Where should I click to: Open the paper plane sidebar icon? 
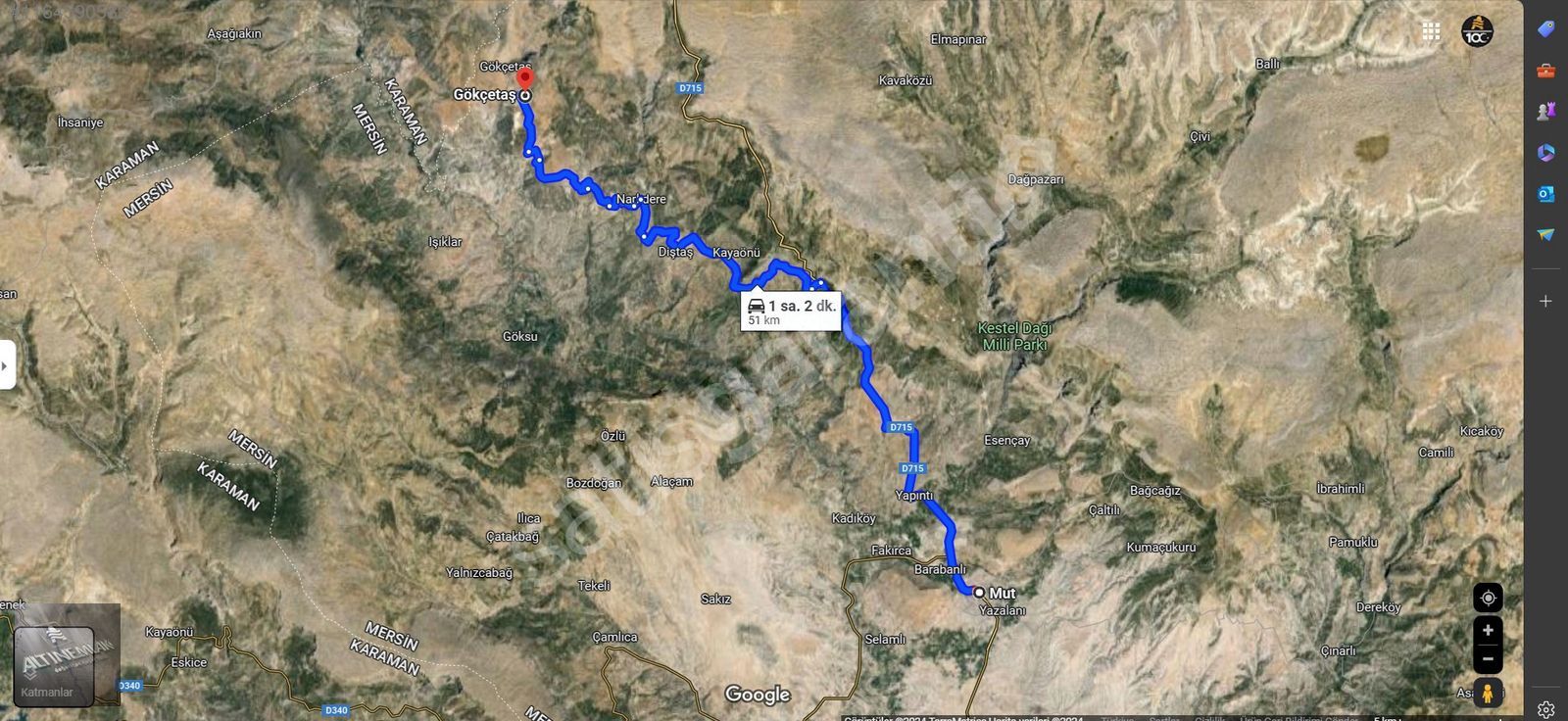1545,235
